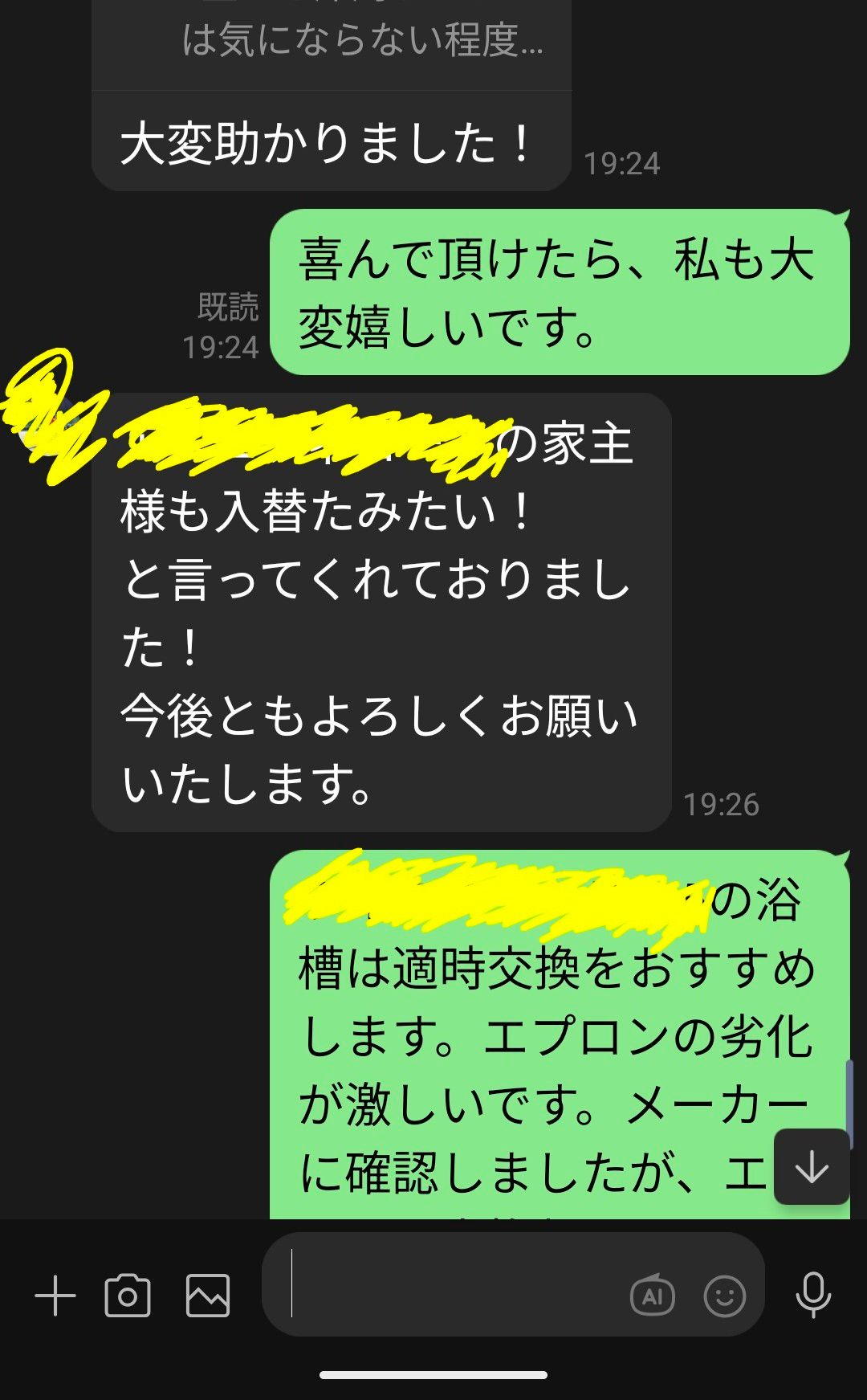
Task: Open the AI assistant in message box
Action: point(652,1295)
